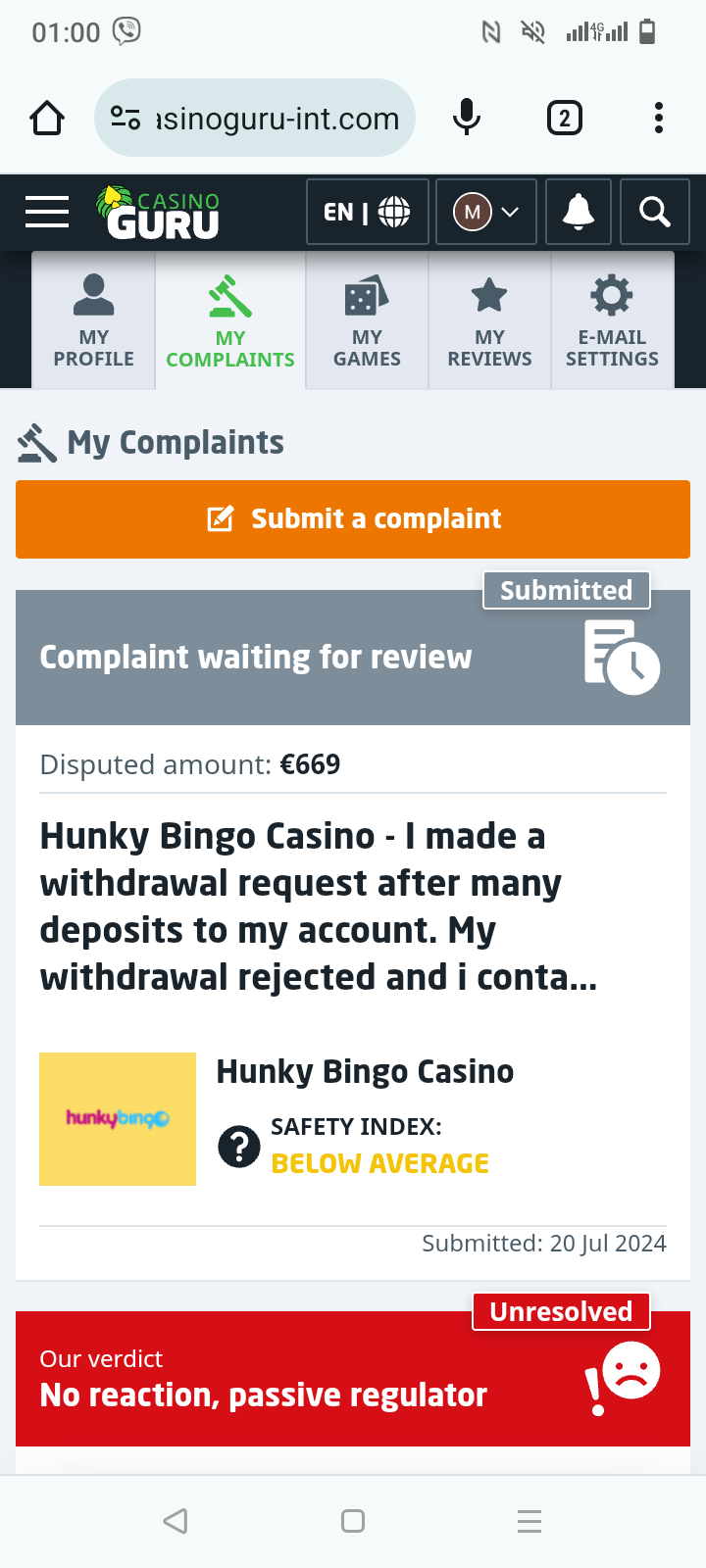
Task: Open site search magnifier
Action: point(654,212)
